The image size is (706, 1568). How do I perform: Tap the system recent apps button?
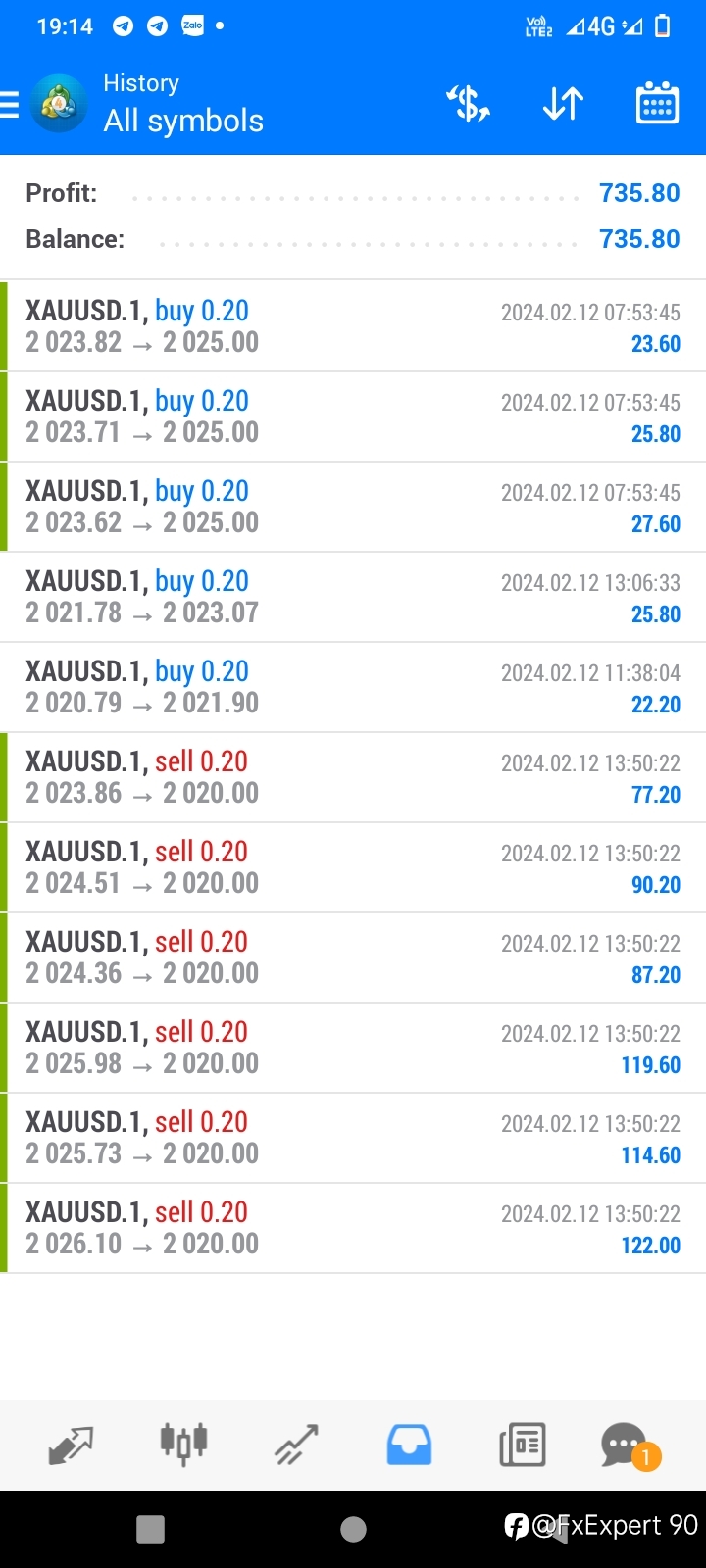coord(150,1529)
